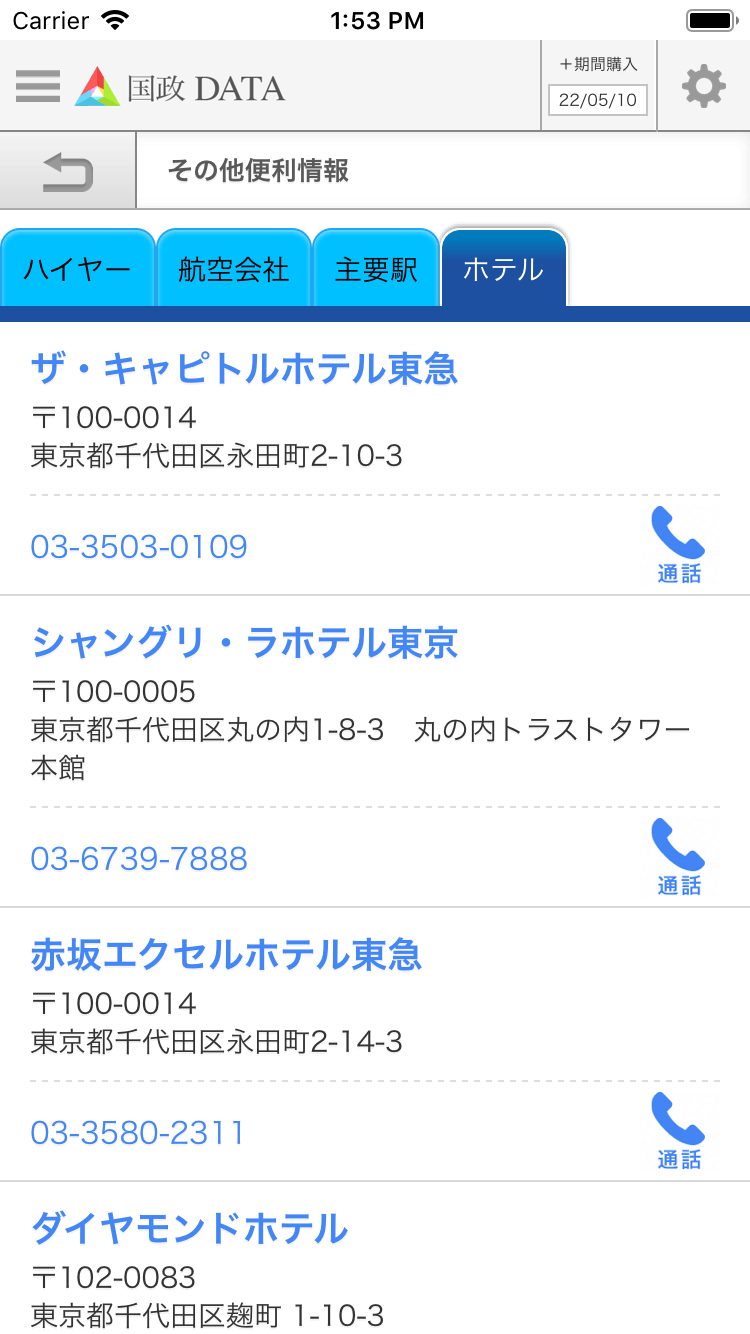This screenshot has height=1334, width=750.
Task: Tap the 期間購入 period purchase button
Action: point(598,86)
